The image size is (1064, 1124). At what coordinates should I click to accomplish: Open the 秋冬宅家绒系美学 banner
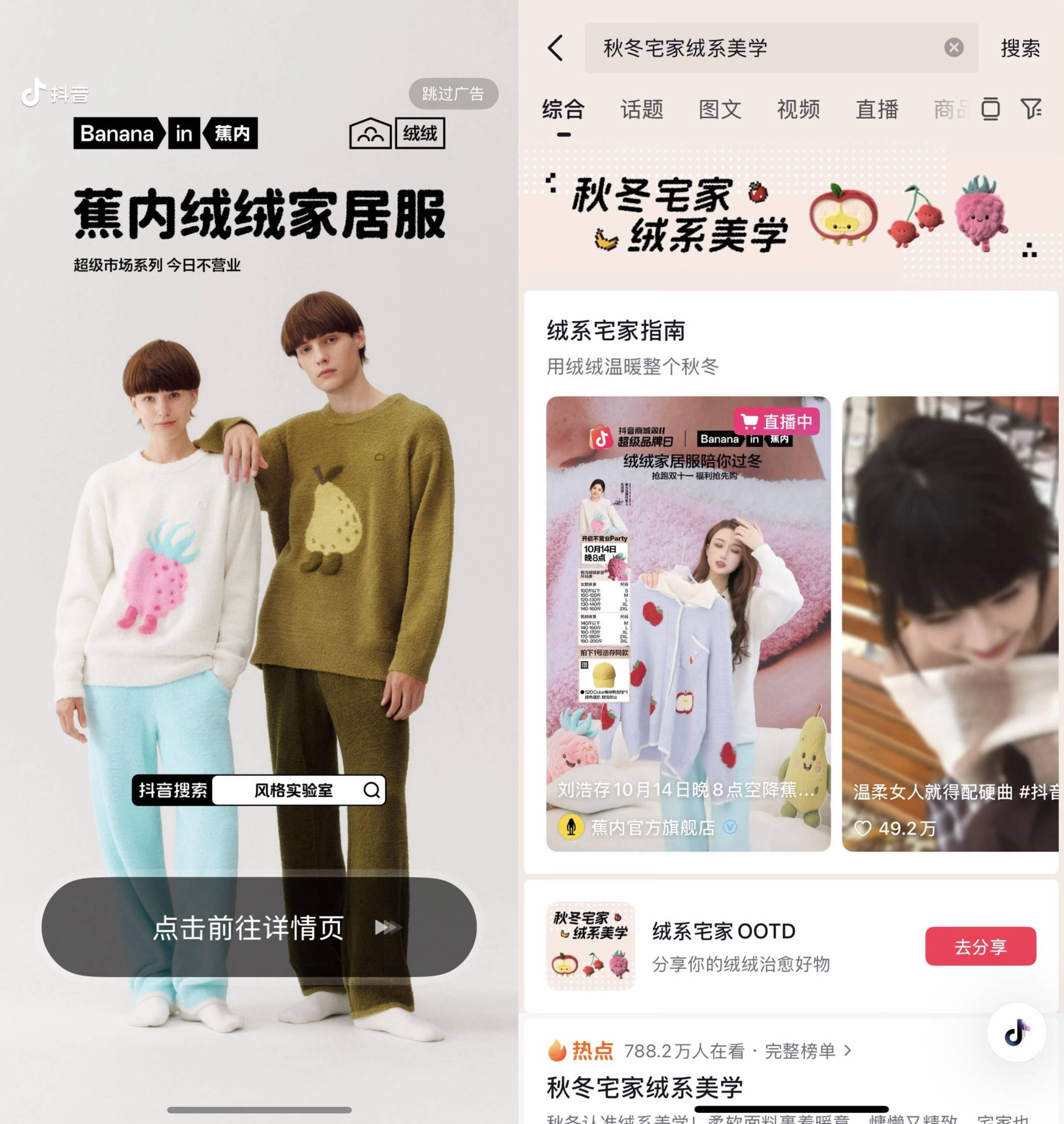coord(791,216)
